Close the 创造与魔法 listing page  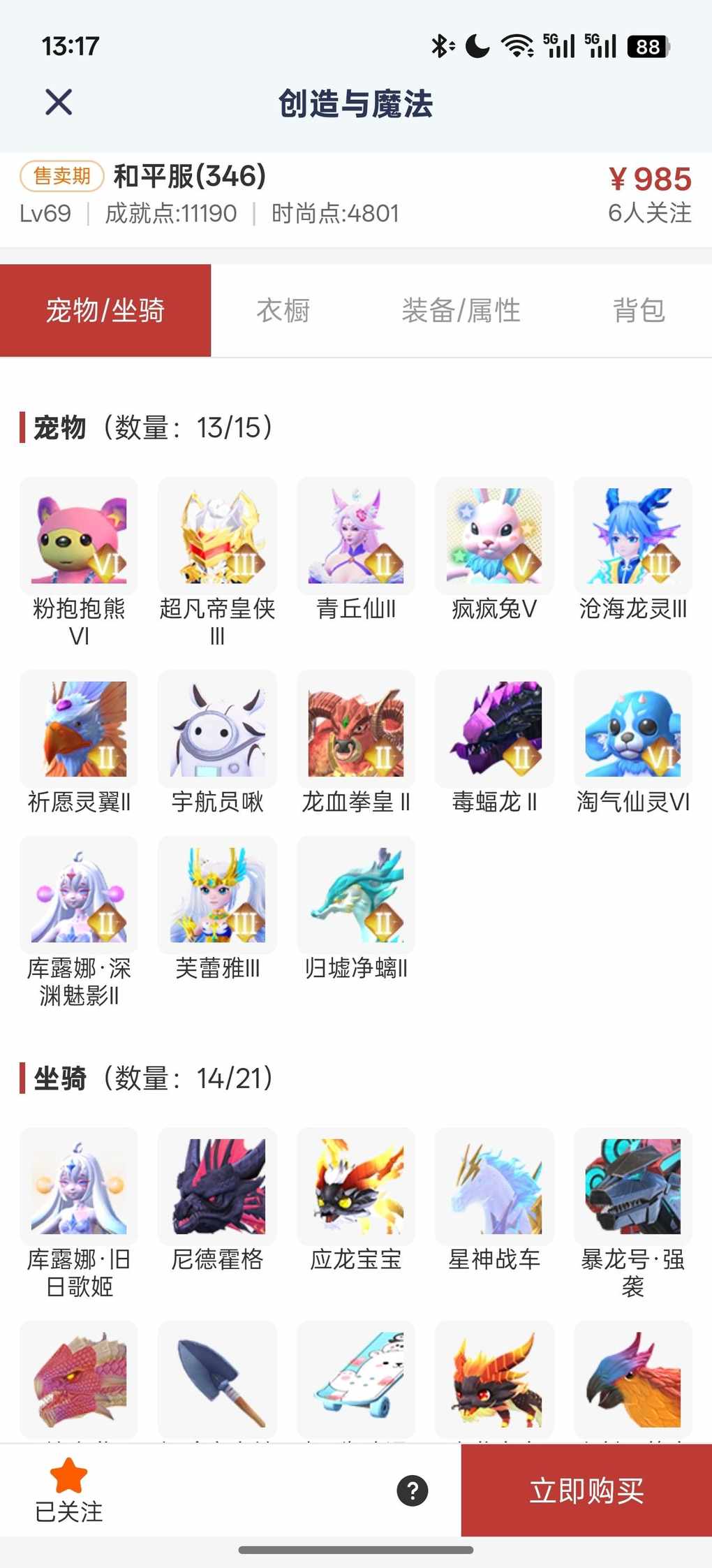(x=59, y=103)
